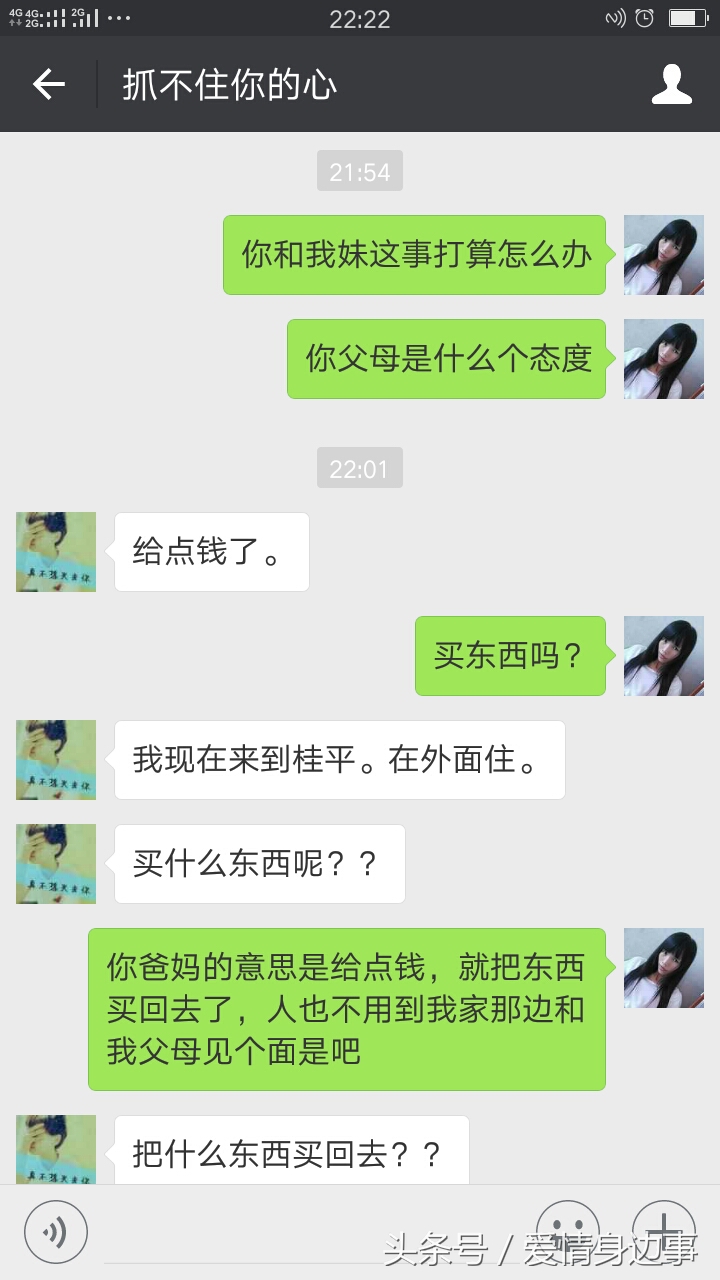720x1280 pixels.
Task: Open the emoji picker smiley icon
Action: [x=568, y=1231]
